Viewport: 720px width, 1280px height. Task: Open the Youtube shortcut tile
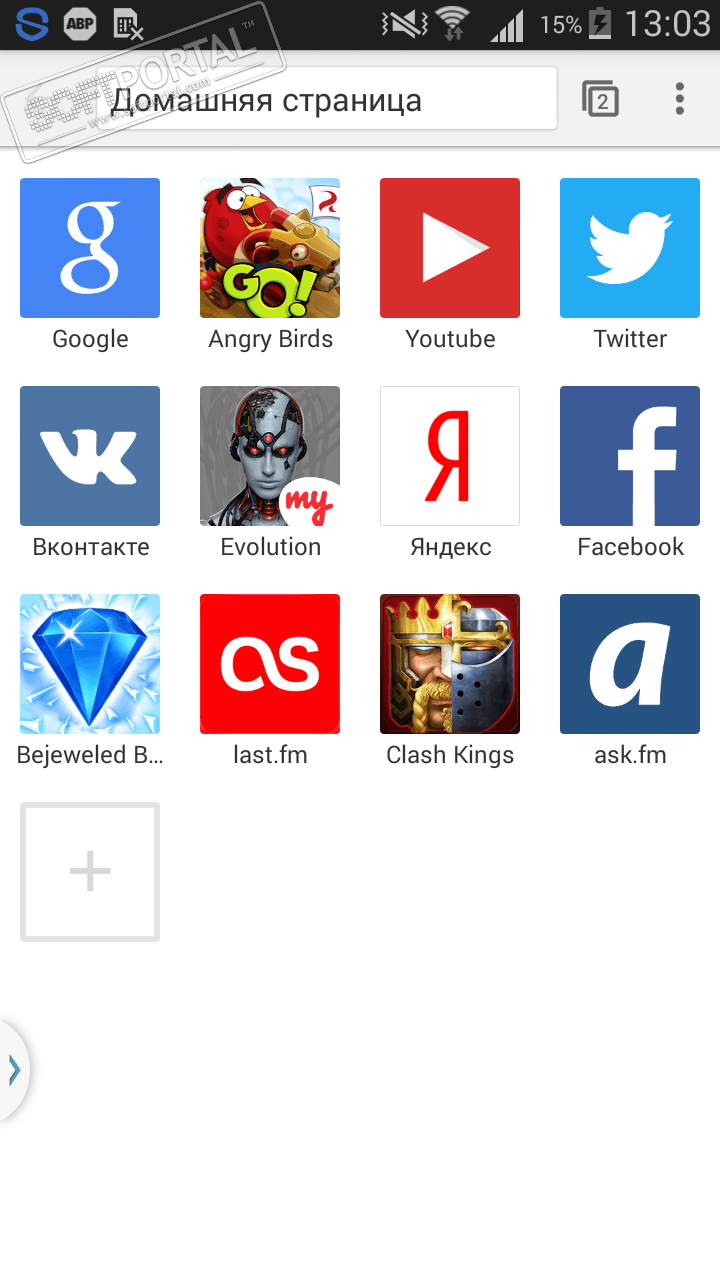[x=450, y=248]
